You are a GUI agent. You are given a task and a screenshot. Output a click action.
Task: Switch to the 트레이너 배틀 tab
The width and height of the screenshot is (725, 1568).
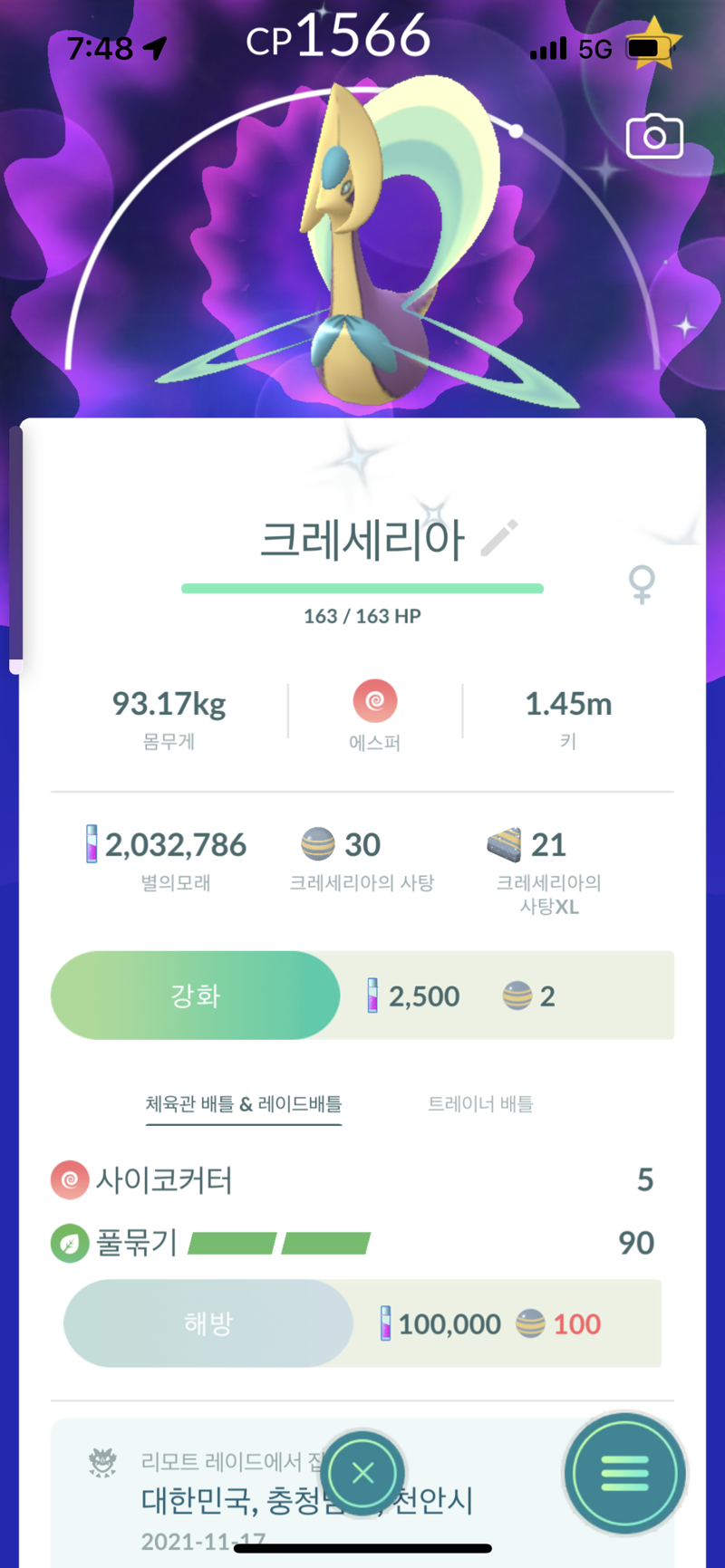480,1103
